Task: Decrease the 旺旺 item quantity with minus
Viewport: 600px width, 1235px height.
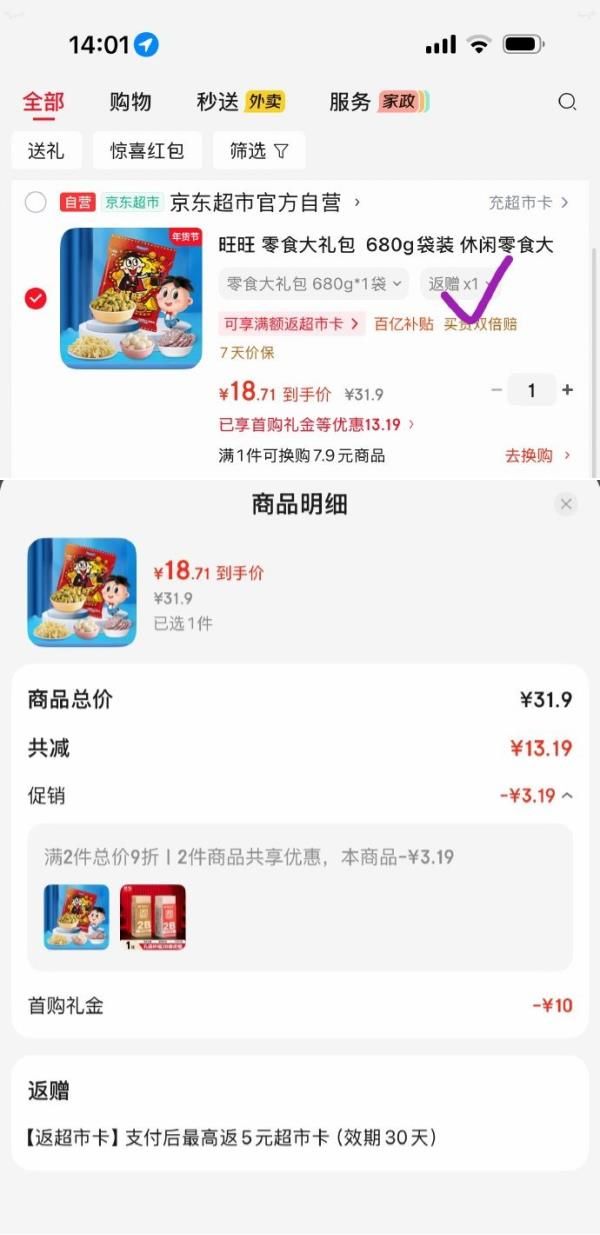Action: point(497,390)
